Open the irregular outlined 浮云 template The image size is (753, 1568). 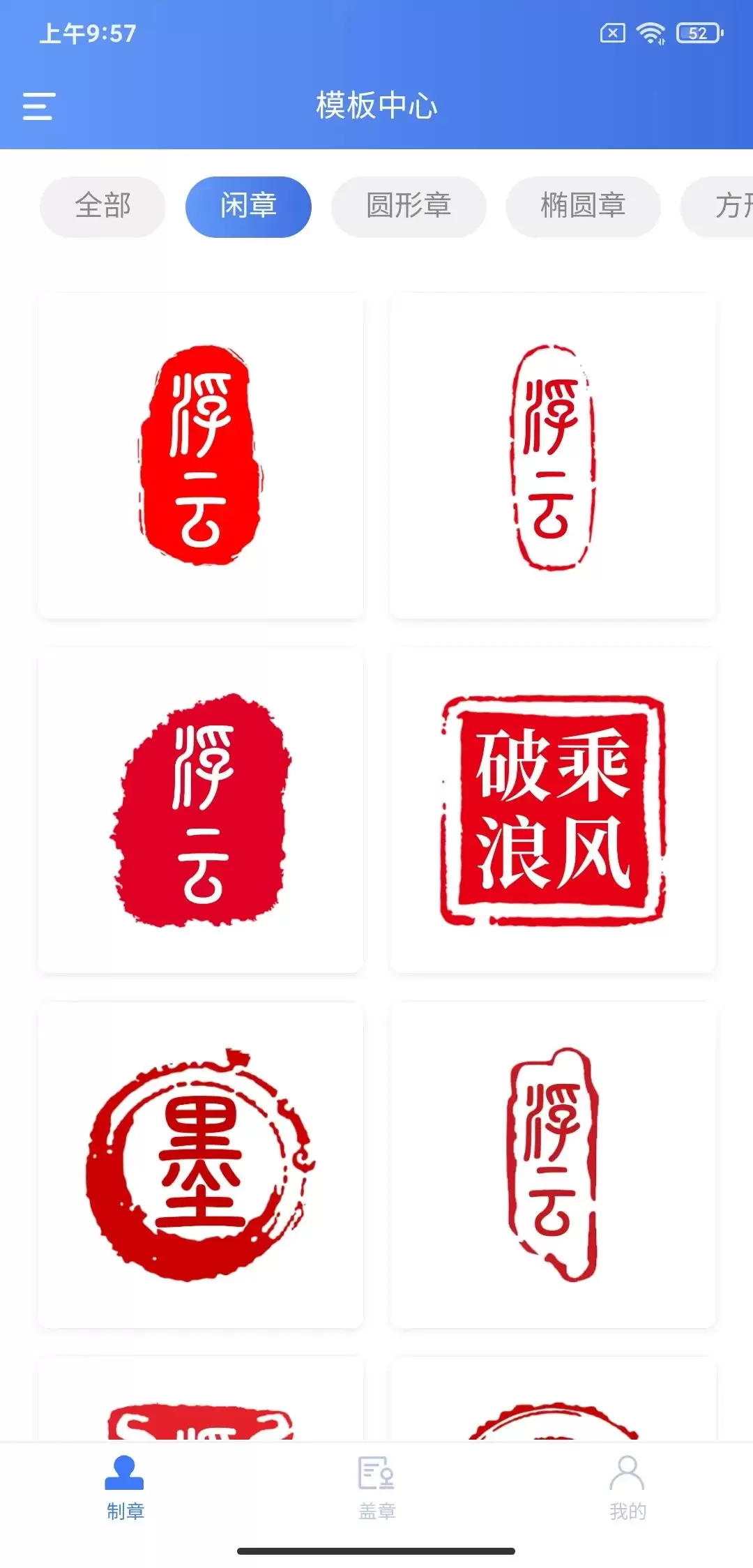553,1164
